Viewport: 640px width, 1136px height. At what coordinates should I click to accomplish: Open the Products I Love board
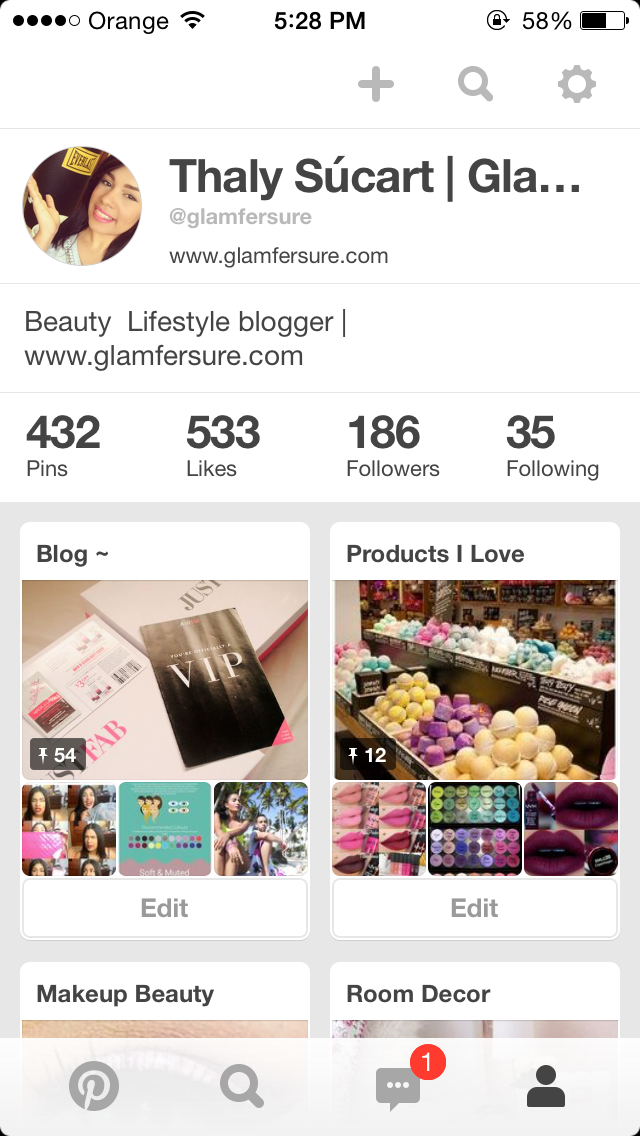[x=475, y=680]
